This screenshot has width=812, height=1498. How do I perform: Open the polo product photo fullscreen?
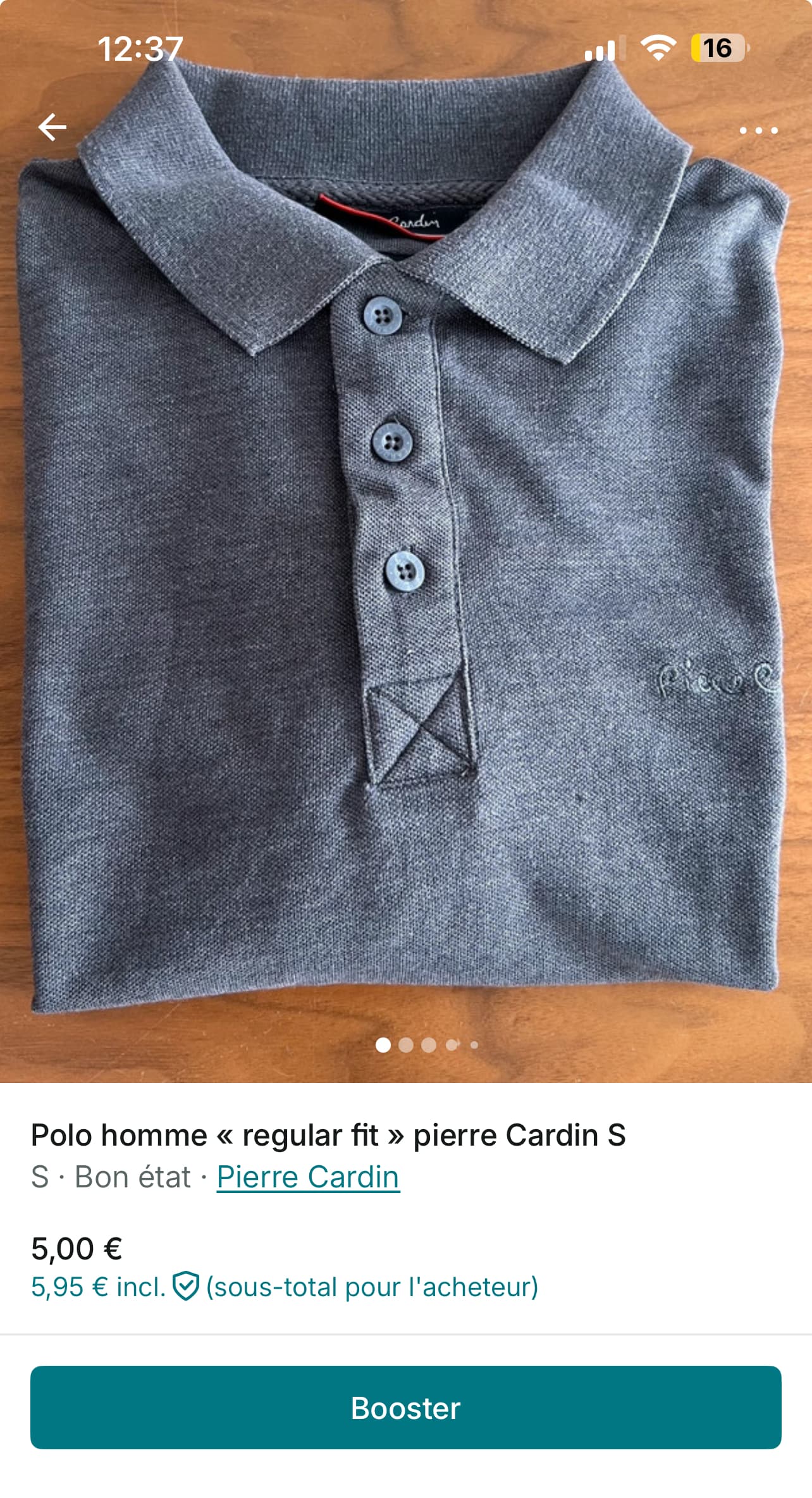tap(405, 569)
